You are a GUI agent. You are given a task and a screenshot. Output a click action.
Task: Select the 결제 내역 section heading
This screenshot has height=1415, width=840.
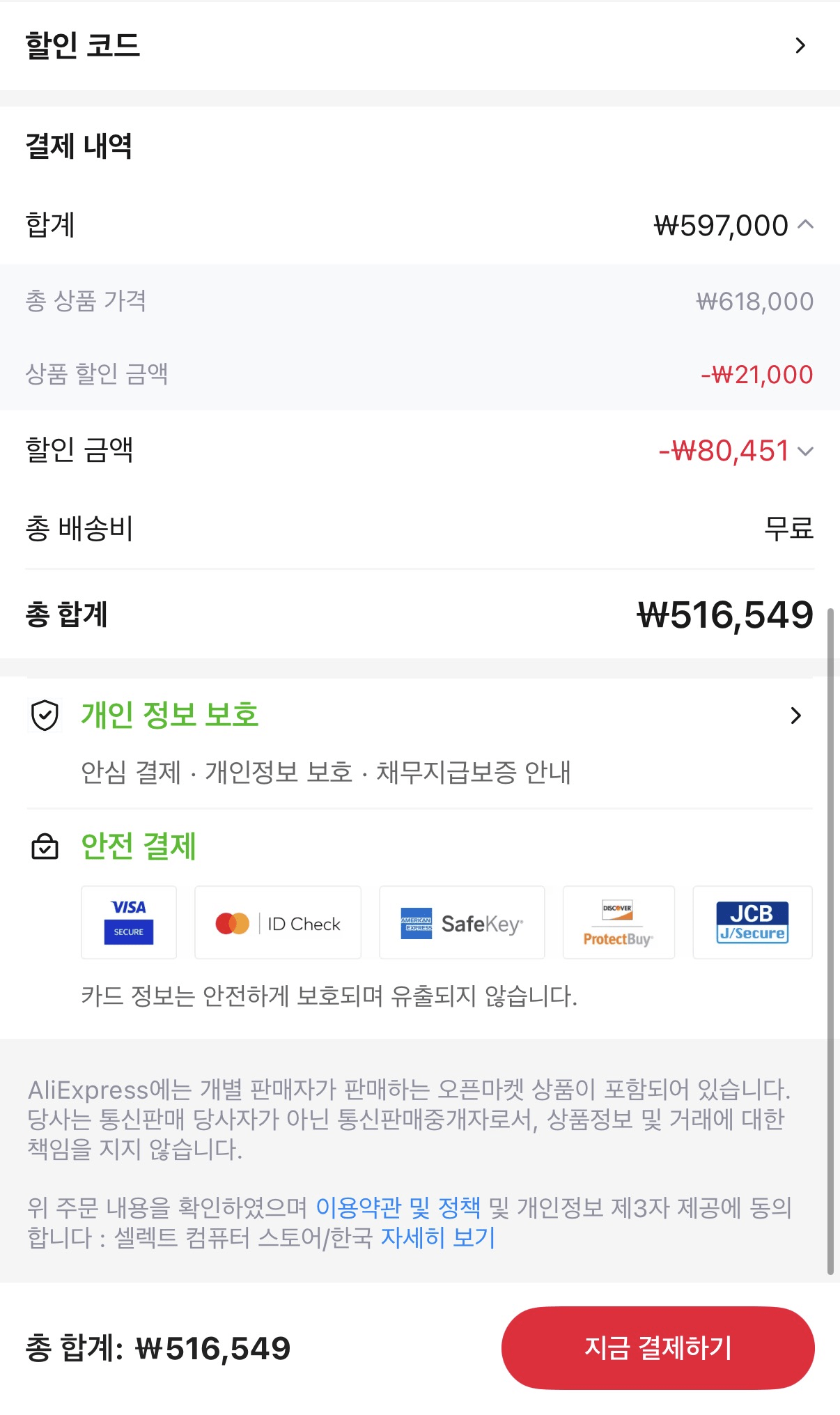tap(79, 147)
